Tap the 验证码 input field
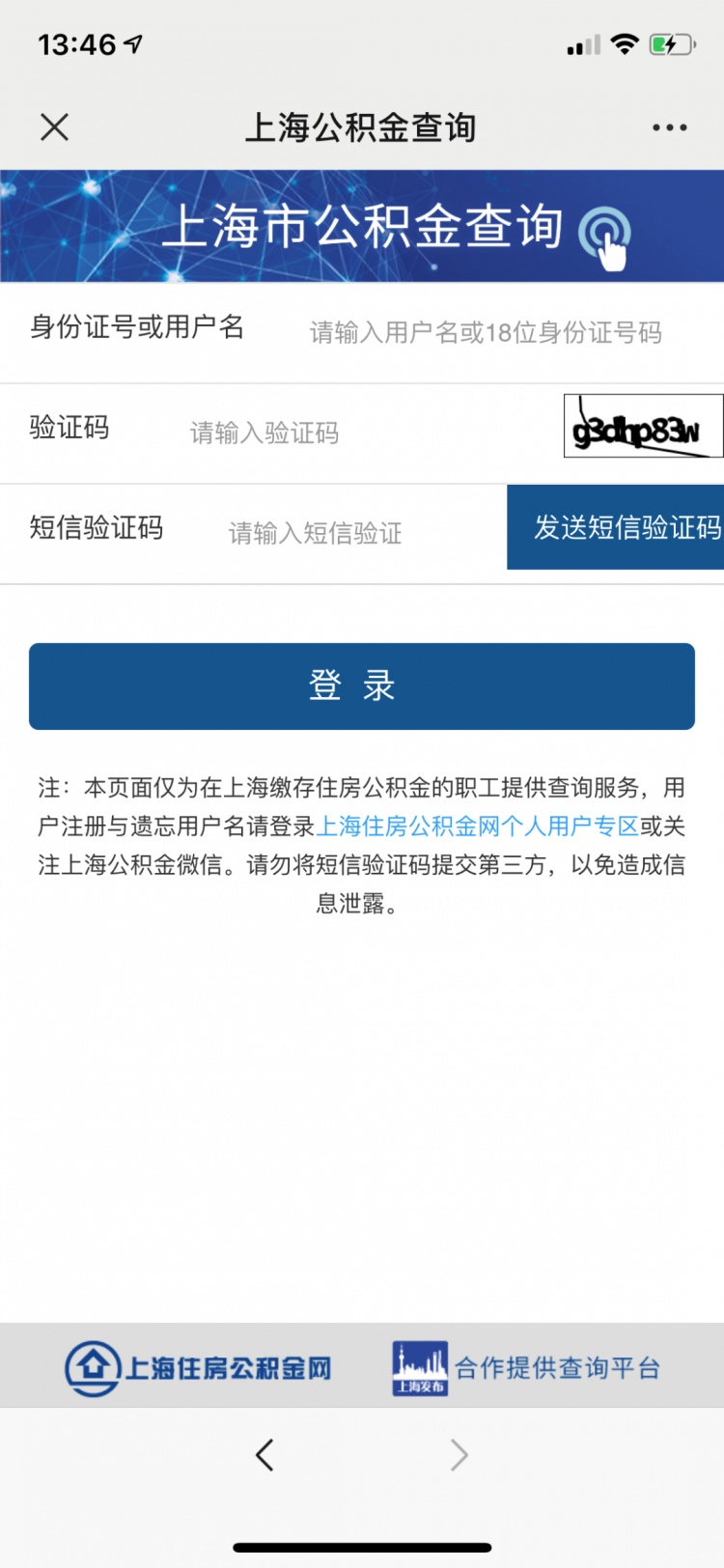 click(367, 433)
